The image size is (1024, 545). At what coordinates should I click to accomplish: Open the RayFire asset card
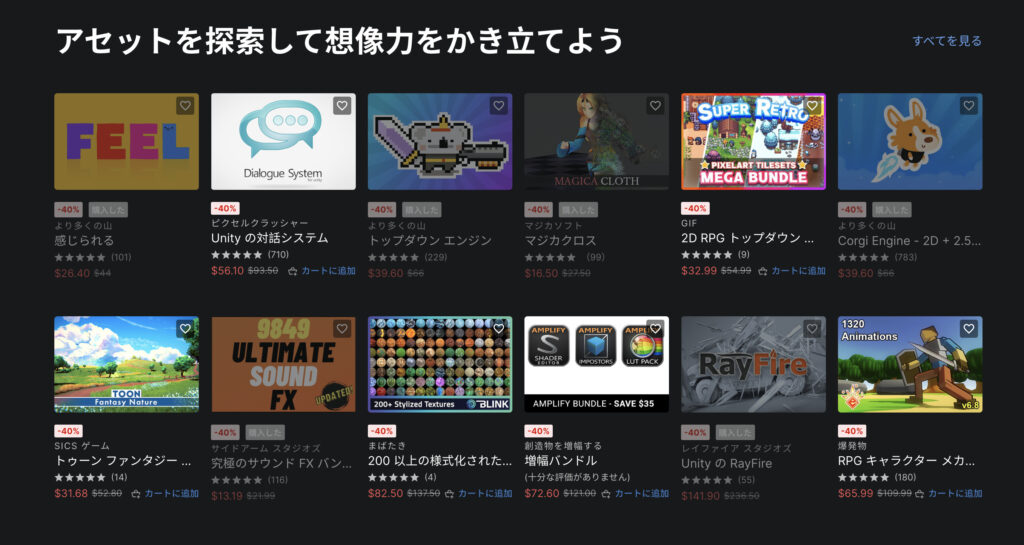click(753, 365)
